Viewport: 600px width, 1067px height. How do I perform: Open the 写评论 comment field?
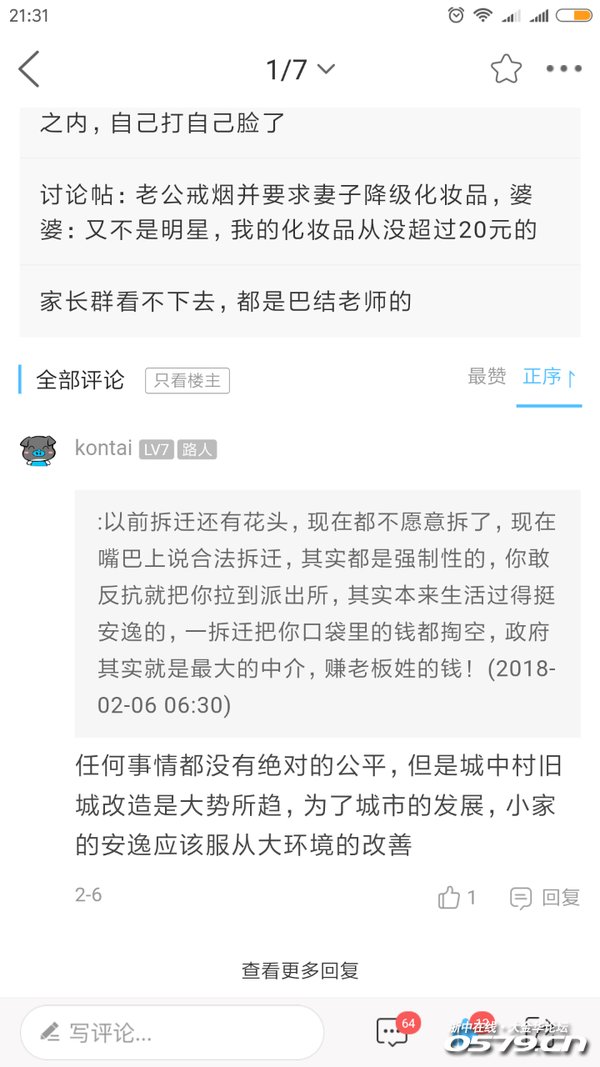point(172,1033)
